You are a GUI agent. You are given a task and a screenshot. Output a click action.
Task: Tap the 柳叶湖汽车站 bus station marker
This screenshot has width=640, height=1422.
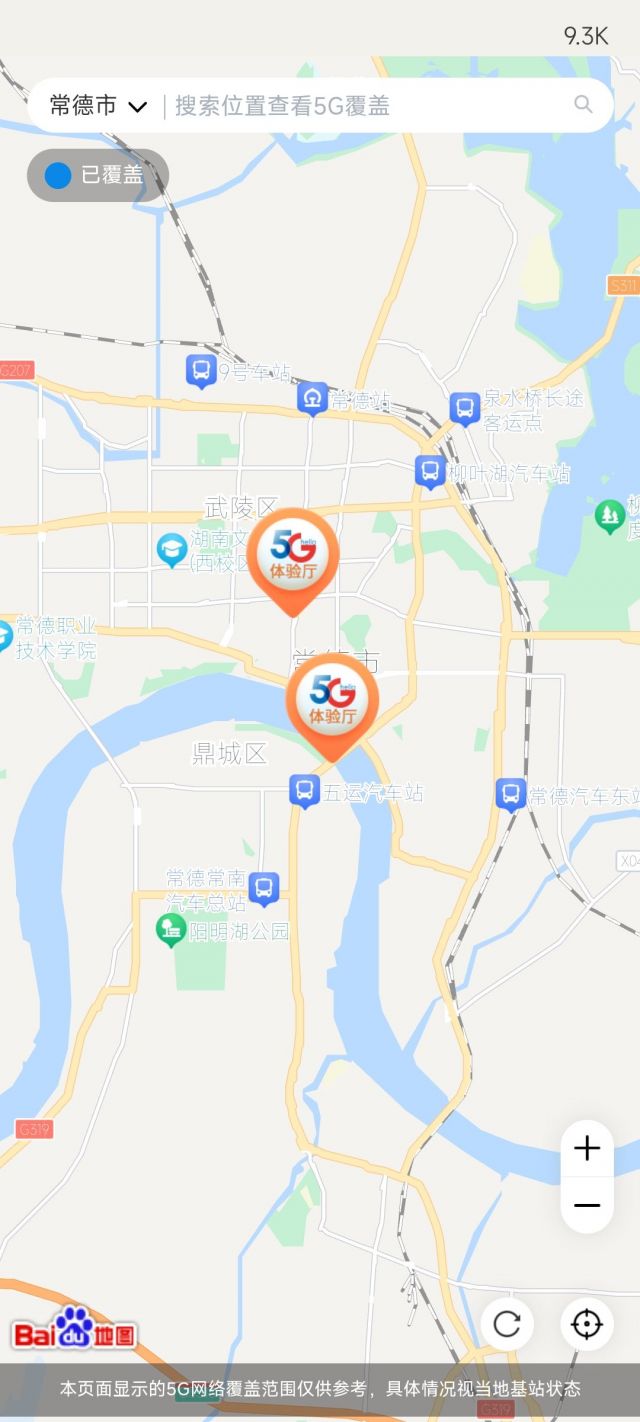pyautogui.click(x=430, y=470)
